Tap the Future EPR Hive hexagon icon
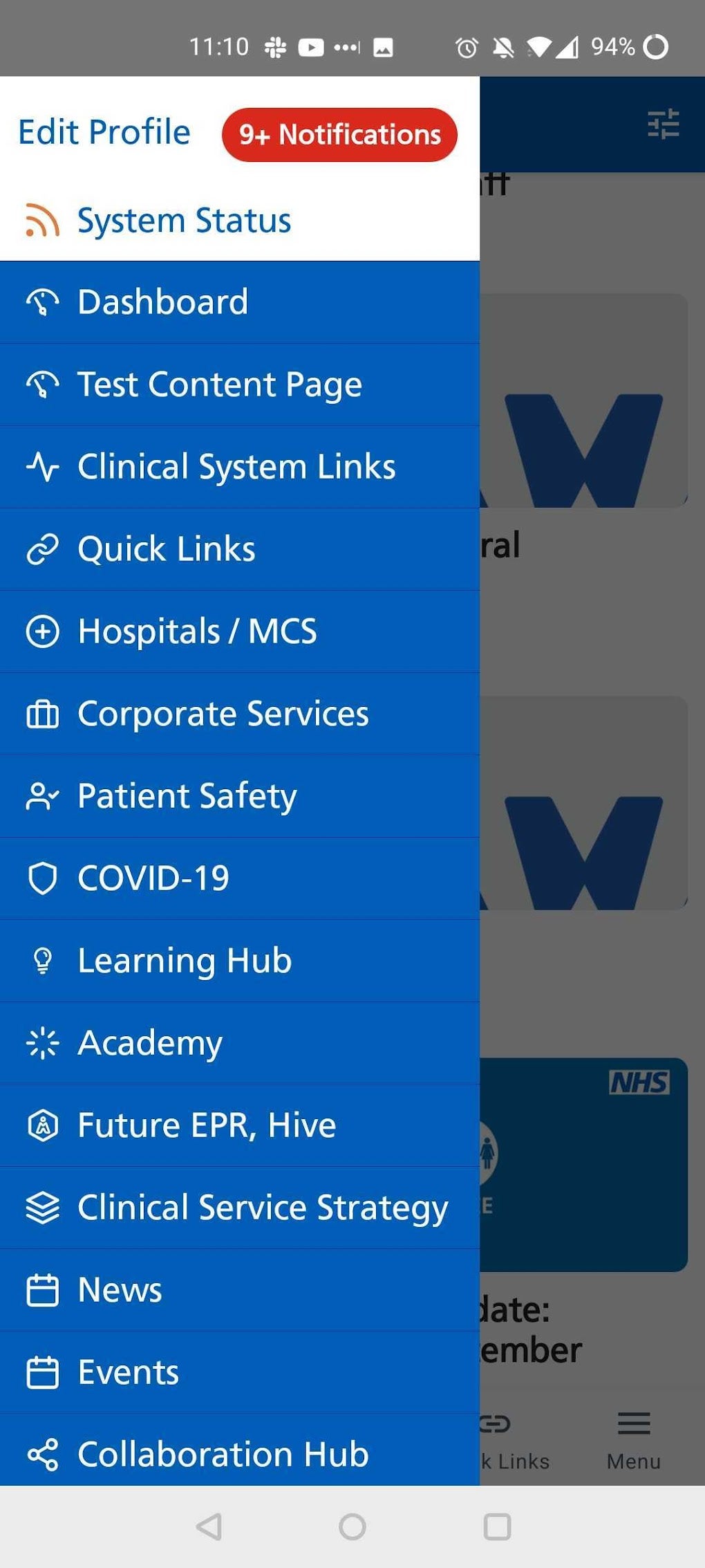 [x=42, y=1125]
